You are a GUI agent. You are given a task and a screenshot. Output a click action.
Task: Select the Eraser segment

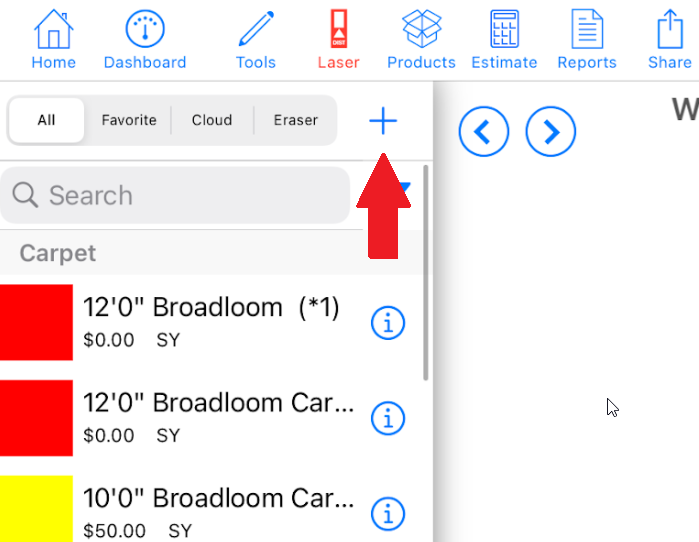[x=296, y=120]
